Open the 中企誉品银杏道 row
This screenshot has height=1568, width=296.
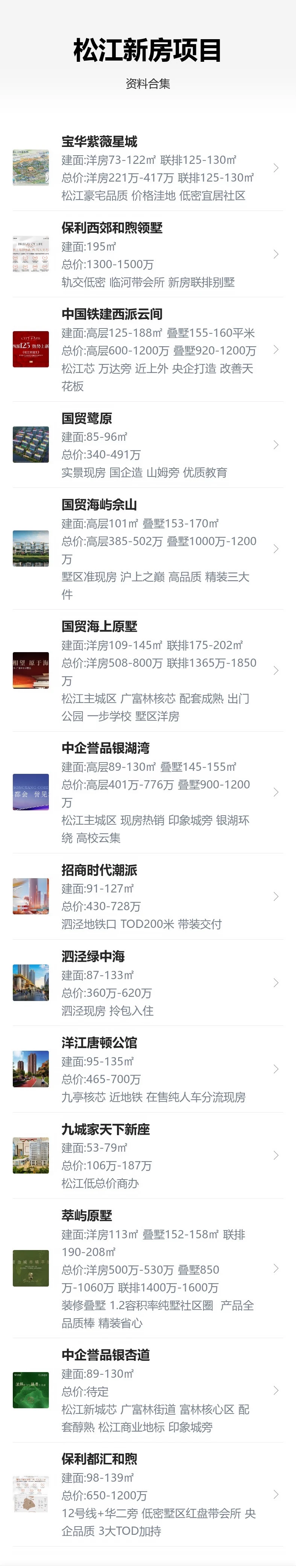pos(148,1391)
